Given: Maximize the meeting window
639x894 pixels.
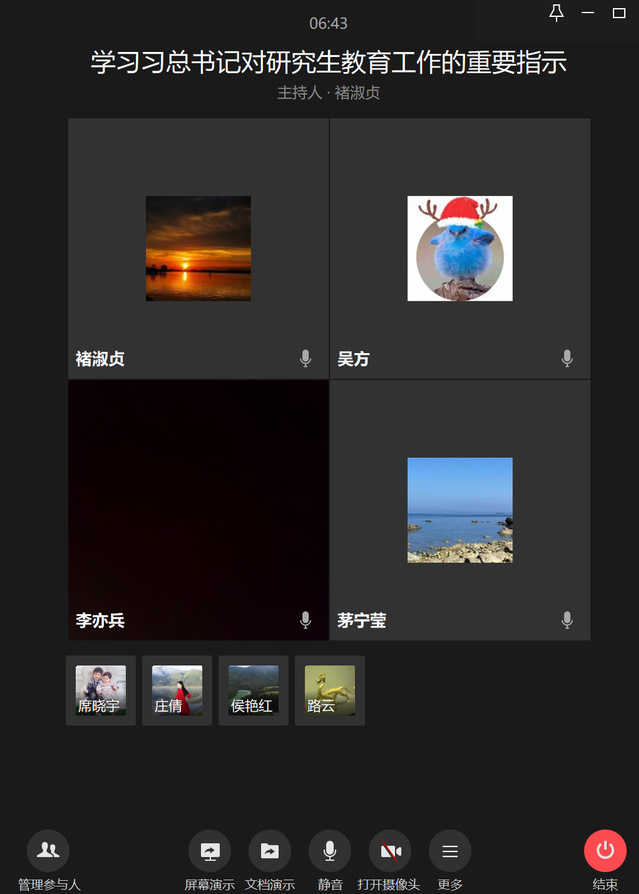Looking at the screenshot, I should point(618,13).
